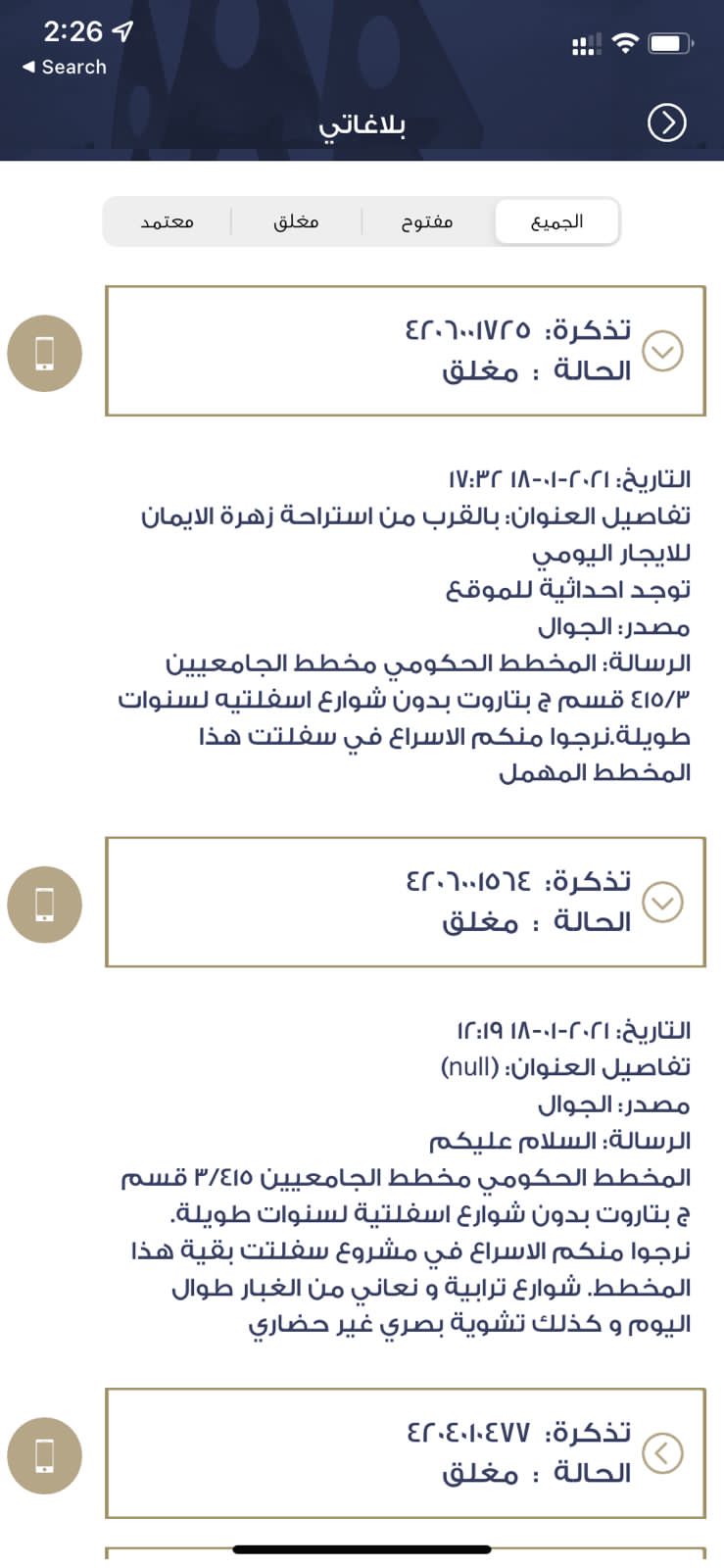Tap the phone icon beside ticket ٤٢٠٦٠٠١٧٢٥

coord(45,353)
